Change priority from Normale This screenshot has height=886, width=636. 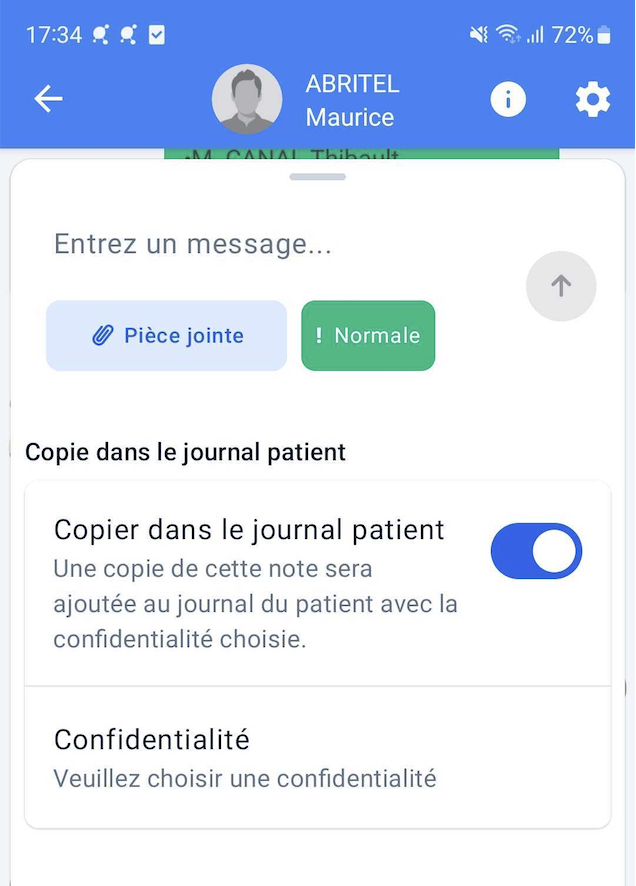pos(368,336)
